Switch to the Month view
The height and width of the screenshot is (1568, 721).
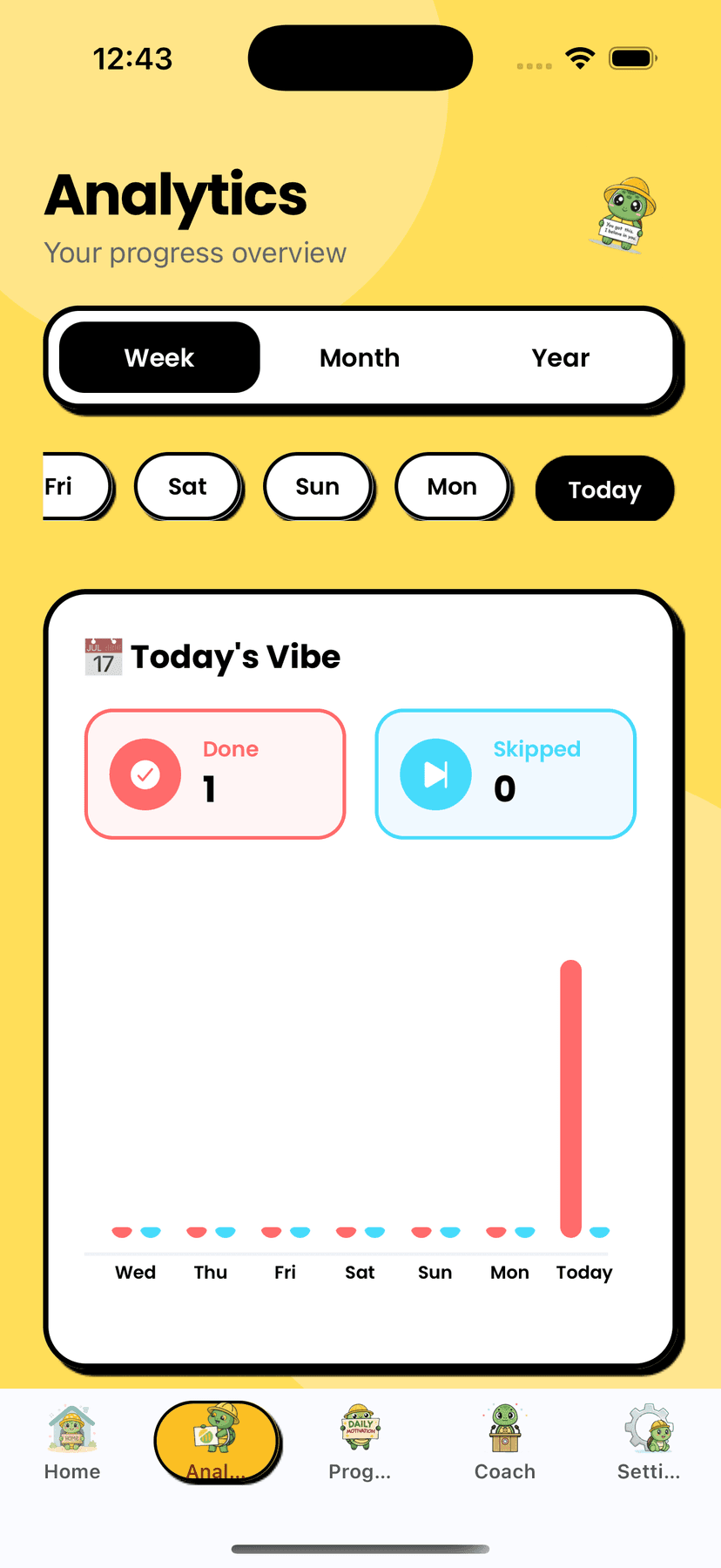pos(360,358)
